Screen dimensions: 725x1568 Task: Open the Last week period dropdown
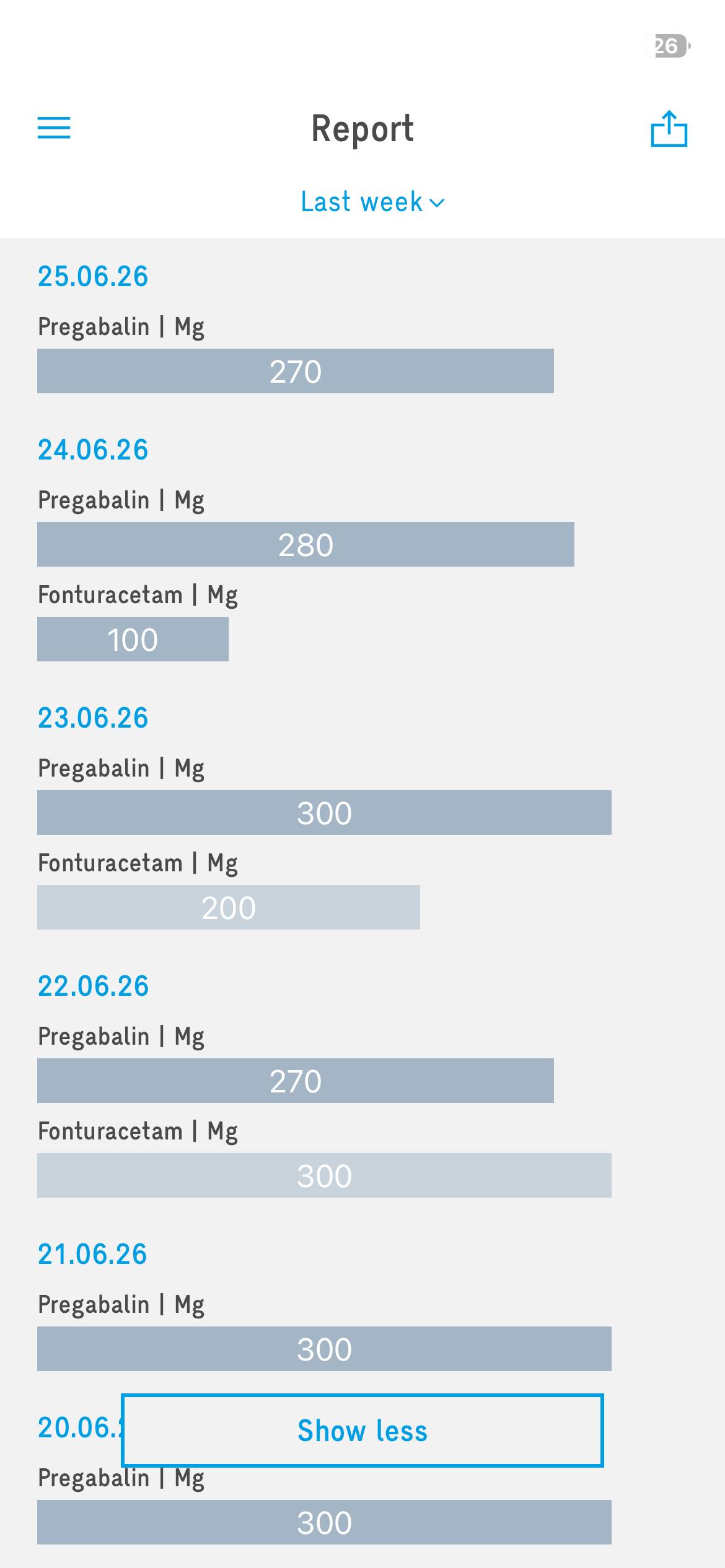point(372,202)
